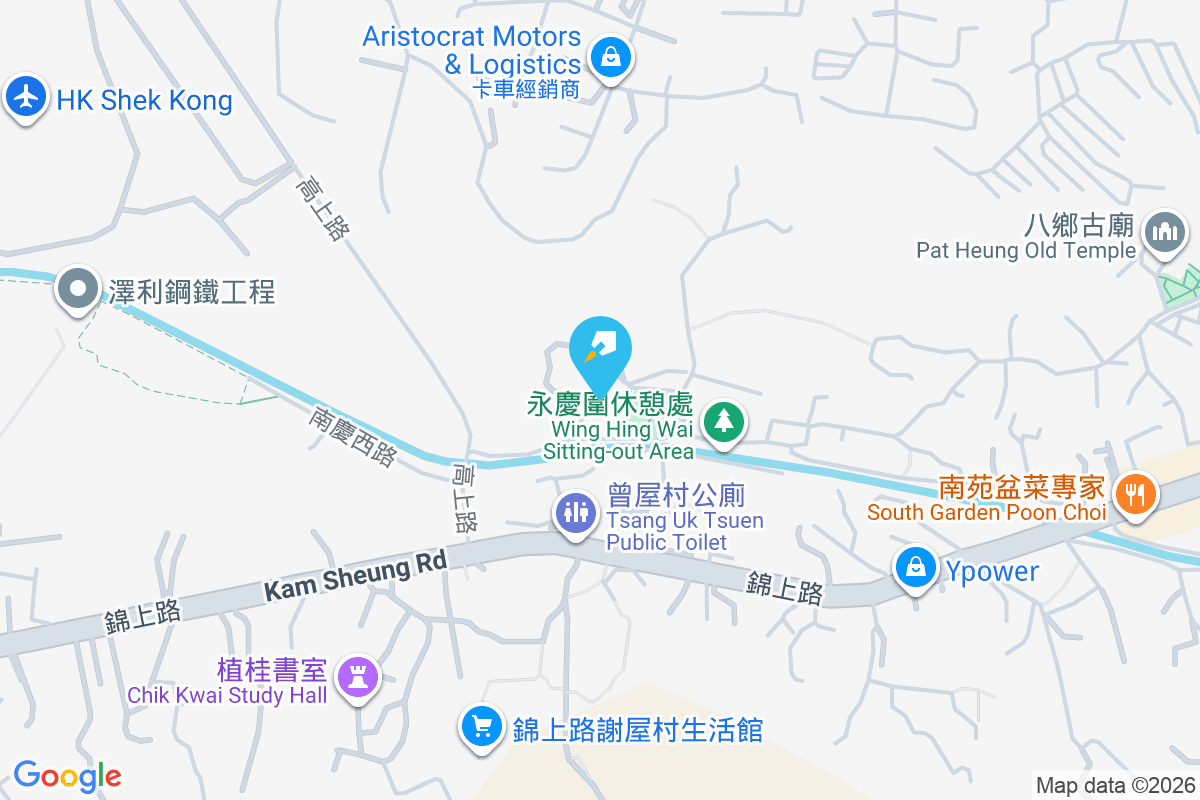Open the Pat Heung Old Temple marker
1200x800 pixels.
[x=1163, y=232]
